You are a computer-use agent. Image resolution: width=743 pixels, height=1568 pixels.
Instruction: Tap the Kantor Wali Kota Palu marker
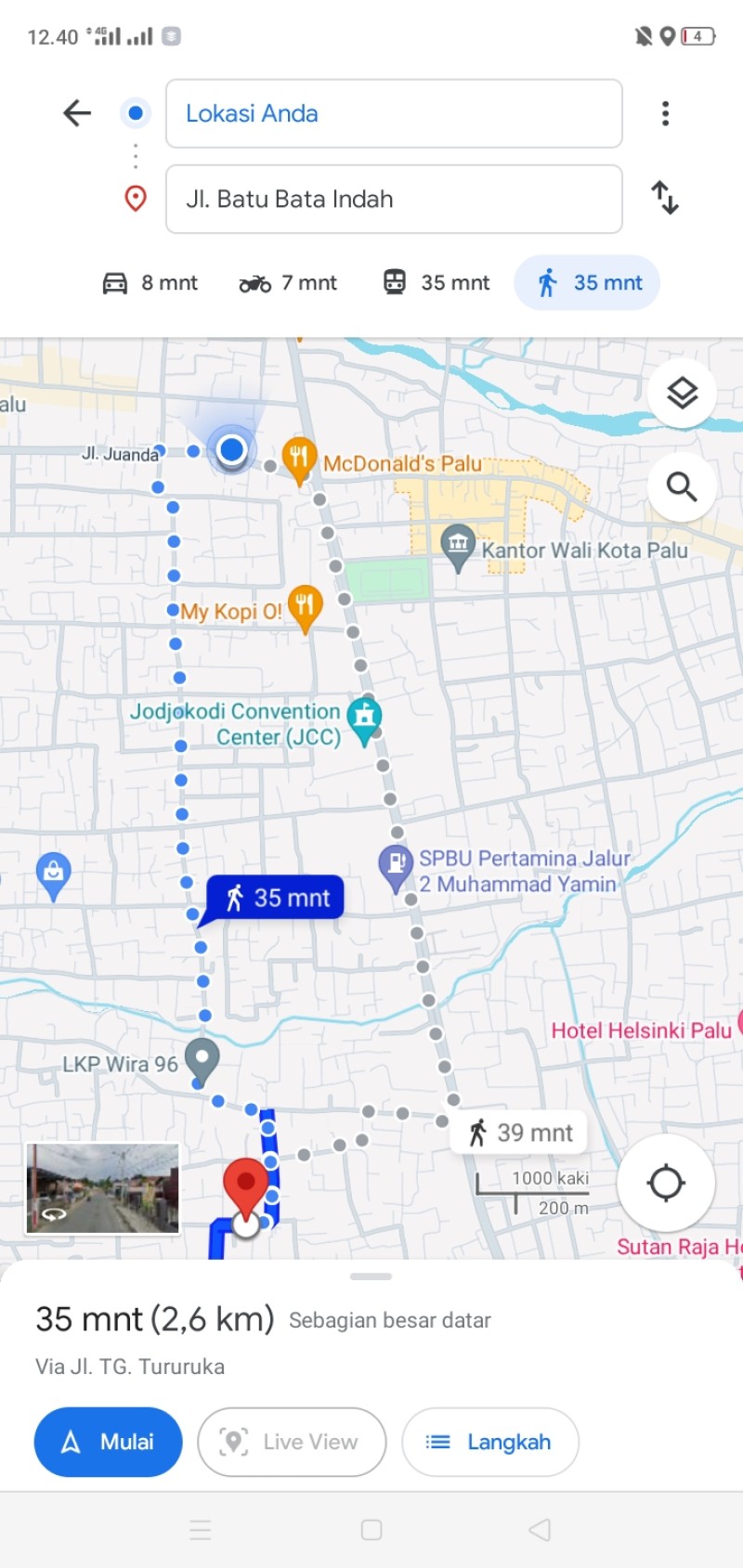[457, 547]
